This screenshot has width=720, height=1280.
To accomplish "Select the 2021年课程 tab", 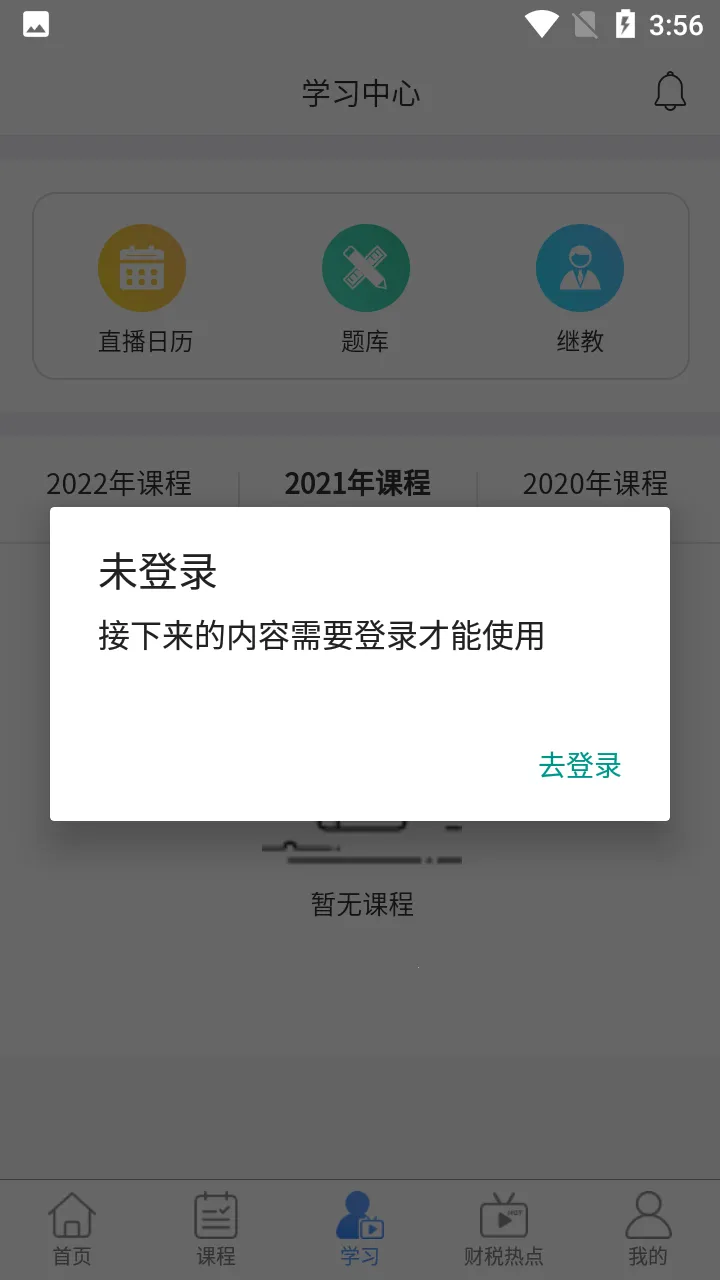I will tap(358, 485).
